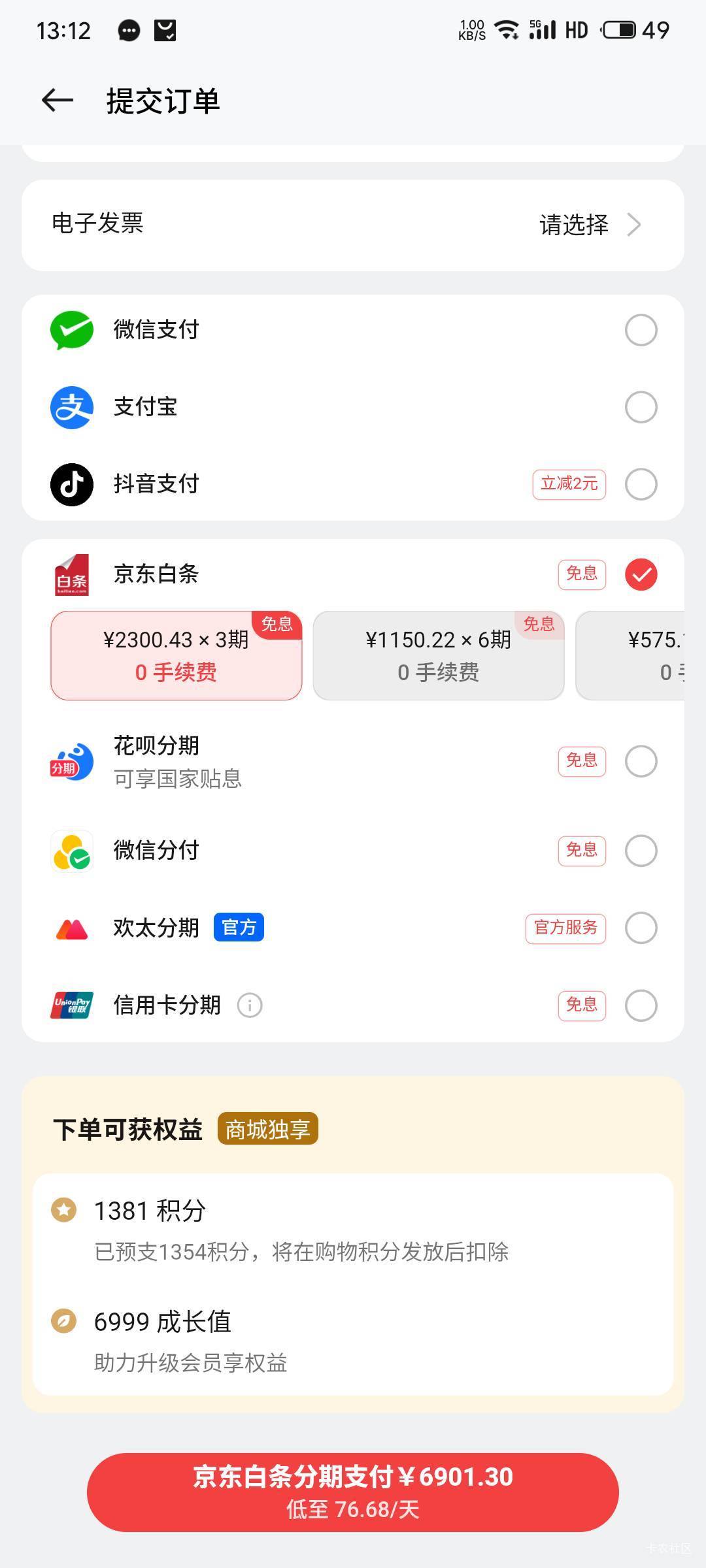Pick the ¥2300.43 × 3期 installment plan
The height and width of the screenshot is (1568, 706).
[176, 655]
